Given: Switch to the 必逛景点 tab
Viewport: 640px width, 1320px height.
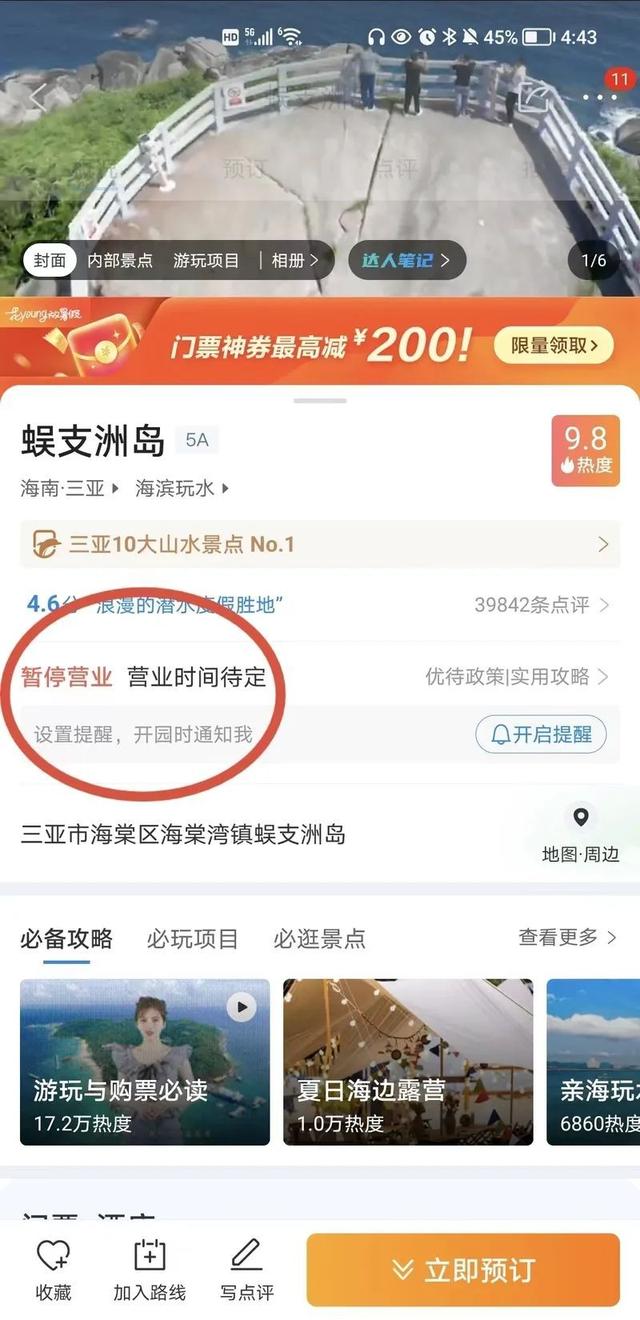Looking at the screenshot, I should [319, 939].
